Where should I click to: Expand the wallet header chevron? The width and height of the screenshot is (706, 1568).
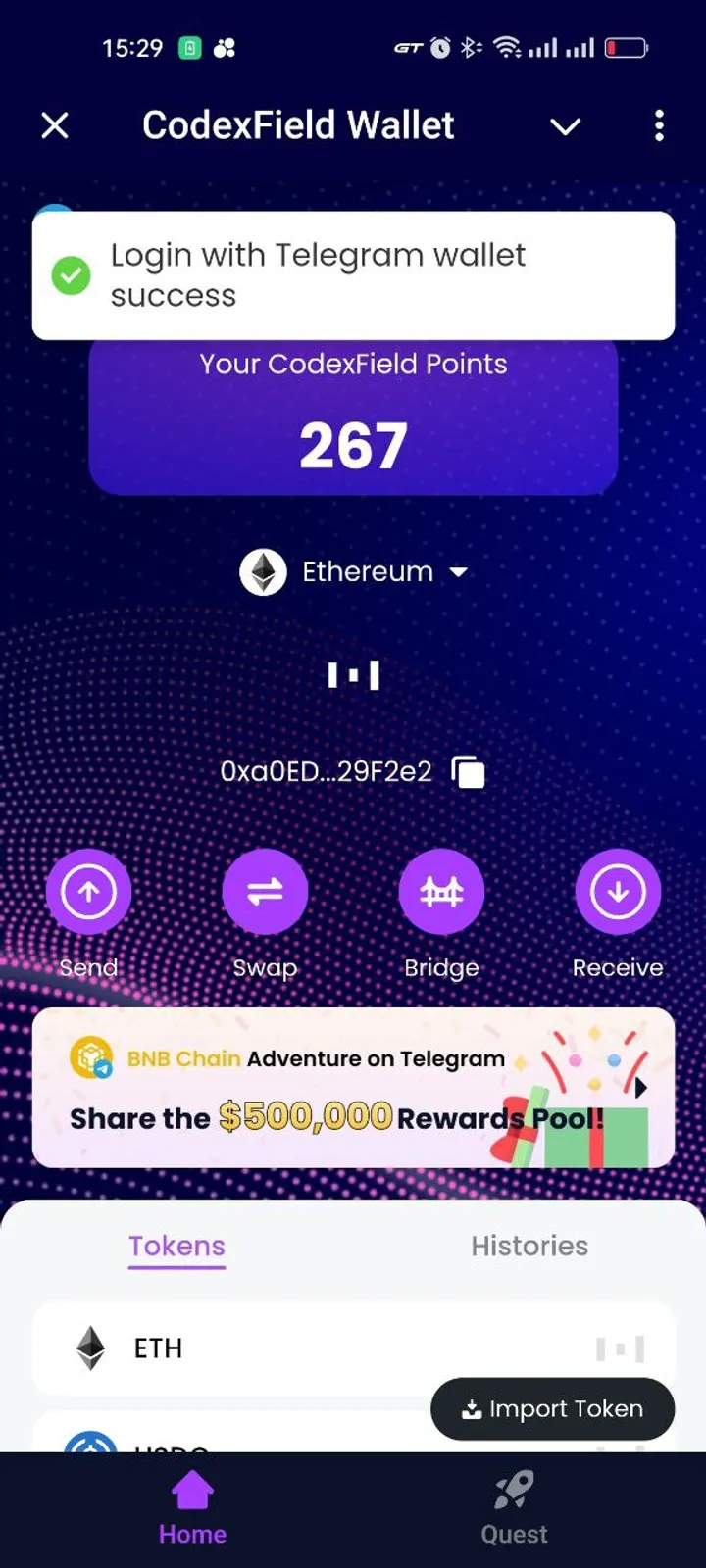tap(565, 127)
